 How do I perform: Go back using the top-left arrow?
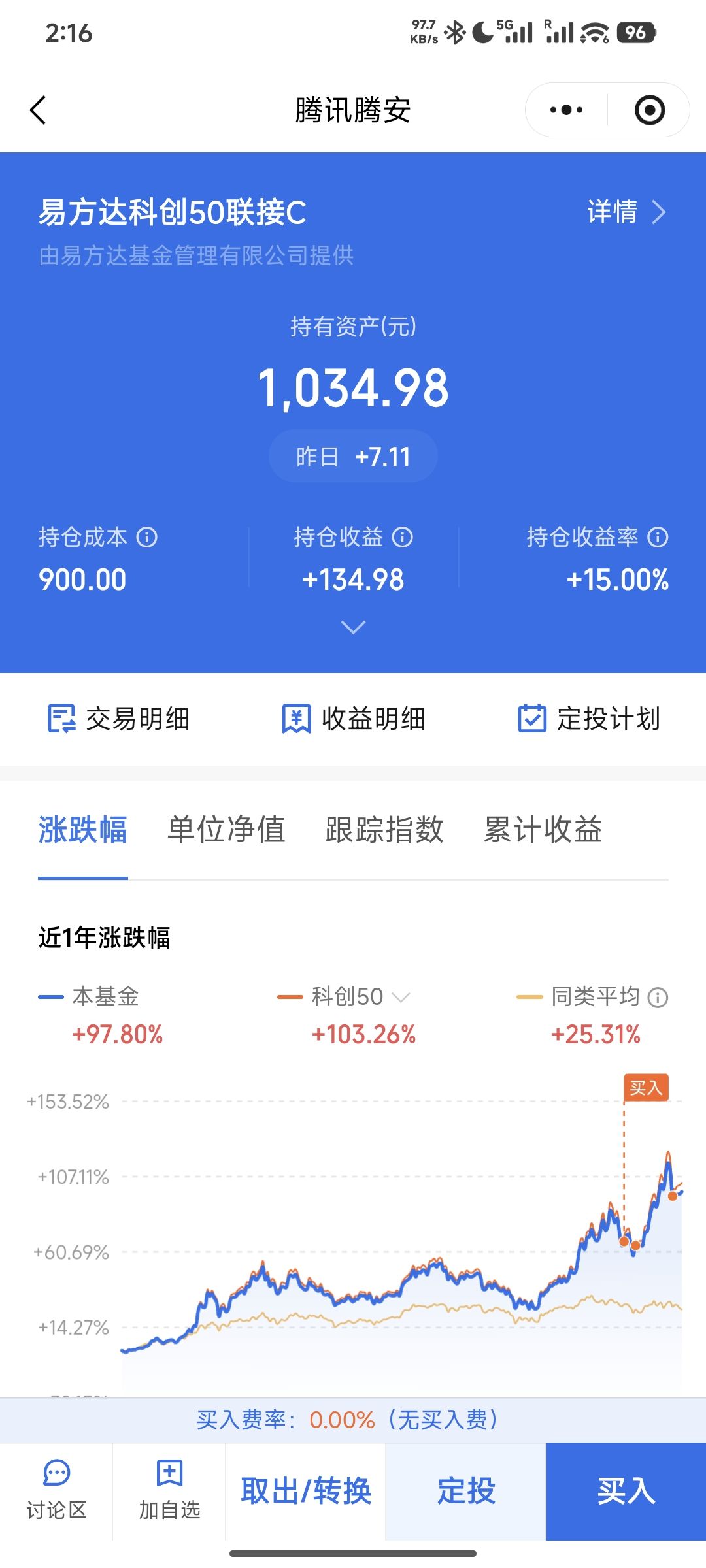pos(38,110)
